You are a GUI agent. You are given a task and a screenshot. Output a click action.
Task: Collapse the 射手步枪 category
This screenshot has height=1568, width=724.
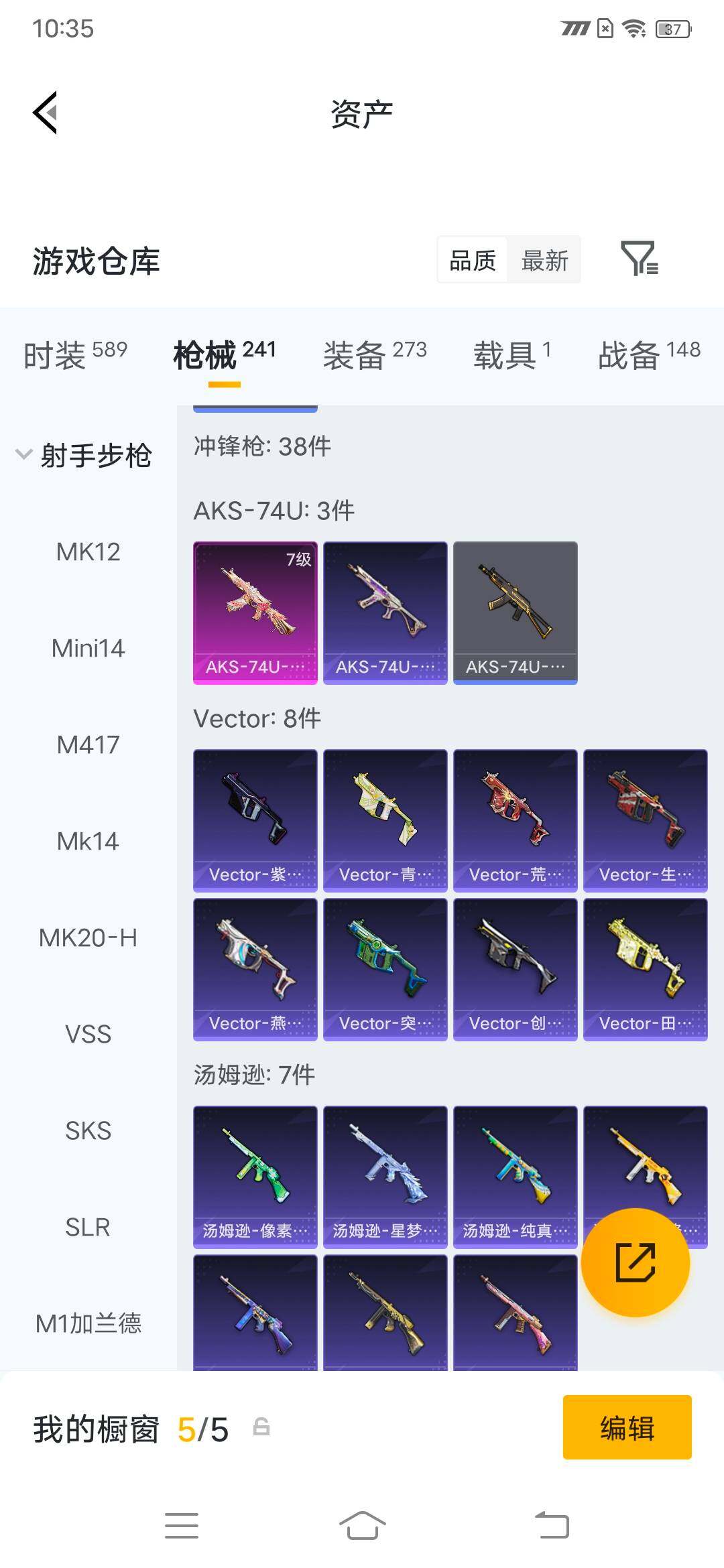(84, 455)
